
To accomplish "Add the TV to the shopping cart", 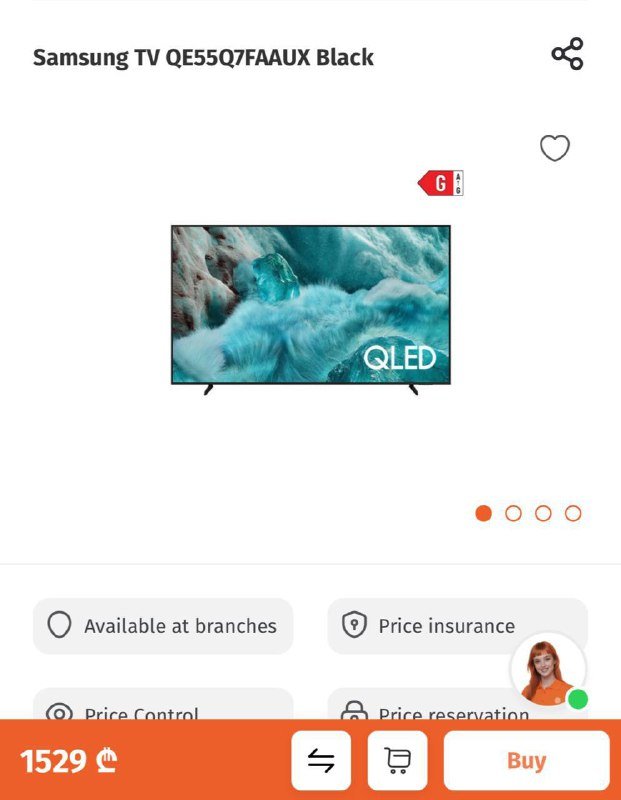I will point(397,761).
